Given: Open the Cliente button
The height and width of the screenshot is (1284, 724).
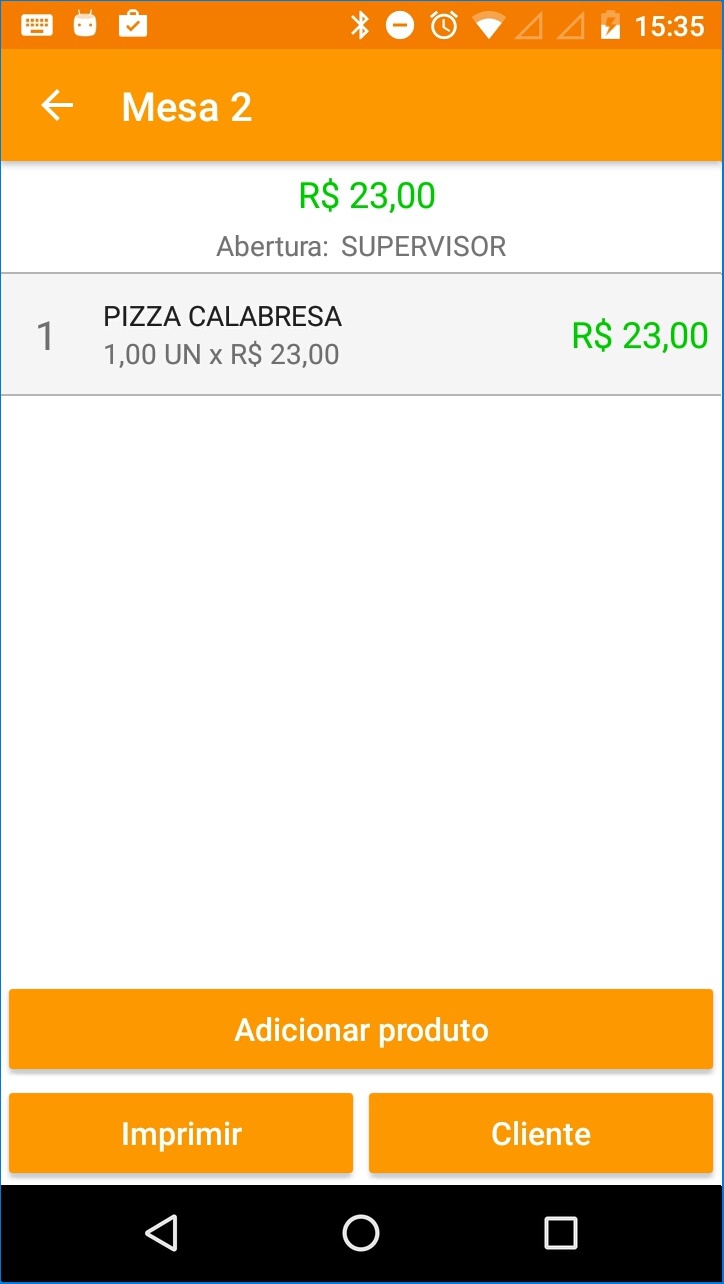Looking at the screenshot, I should 541,1133.
